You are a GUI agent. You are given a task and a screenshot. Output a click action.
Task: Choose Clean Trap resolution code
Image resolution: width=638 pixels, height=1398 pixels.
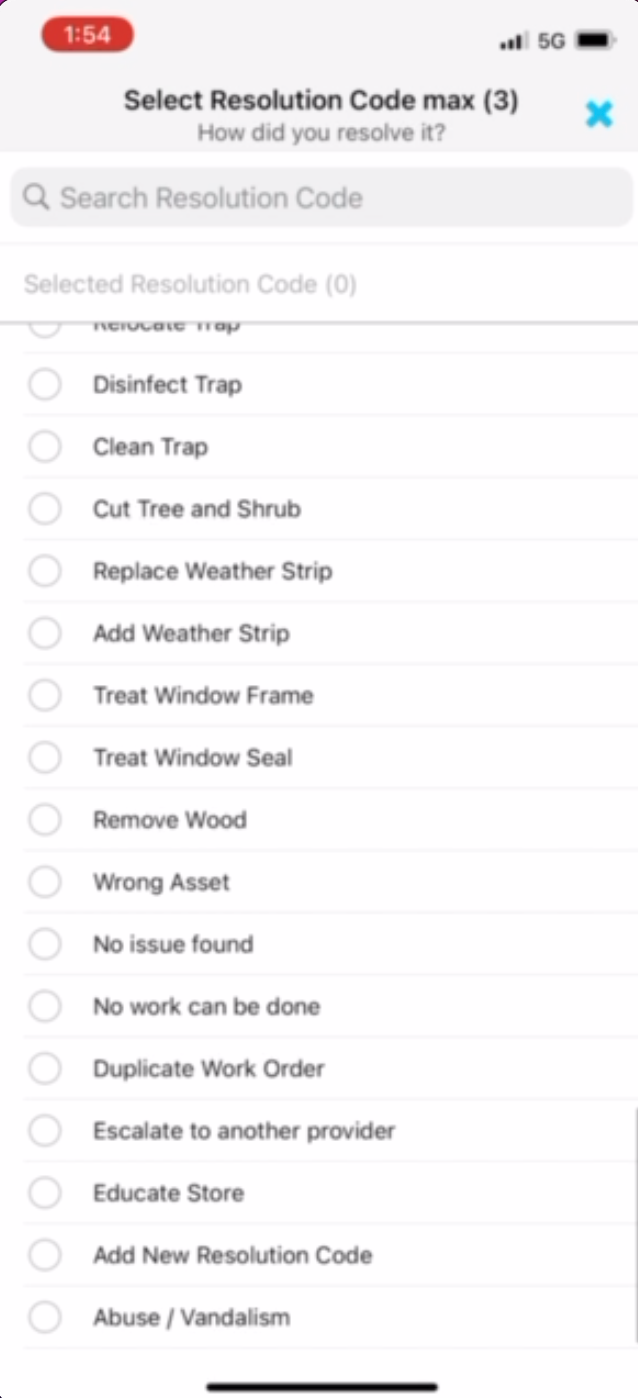click(x=330, y=447)
